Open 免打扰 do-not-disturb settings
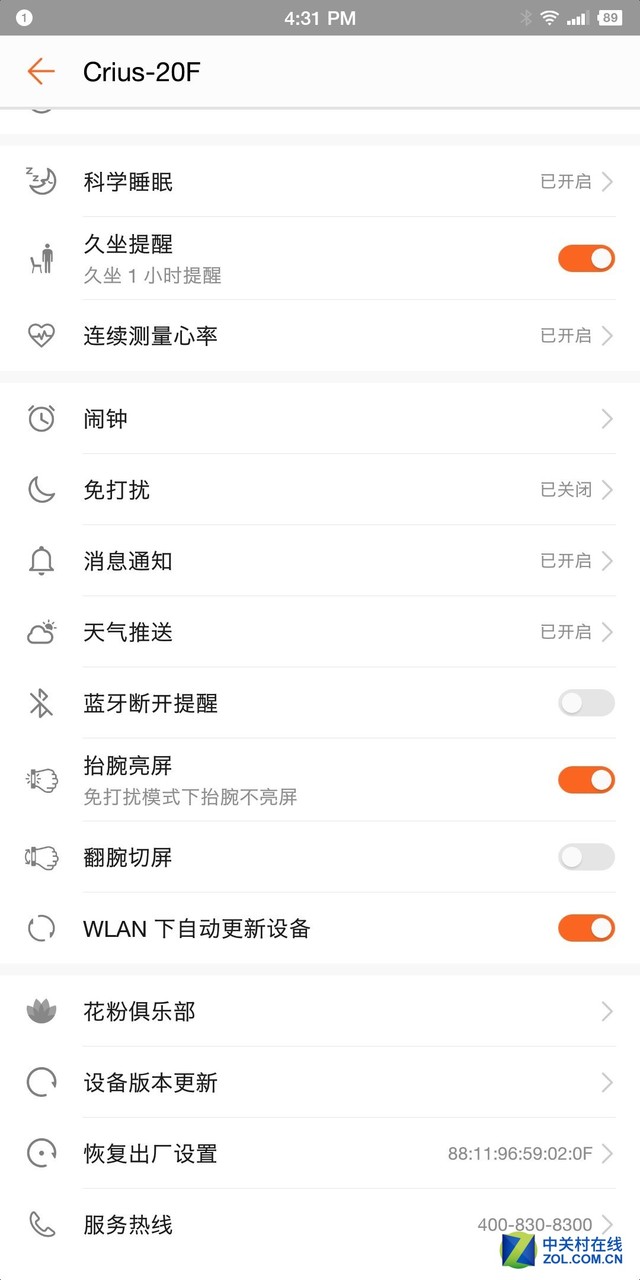The image size is (640, 1280). [320, 490]
